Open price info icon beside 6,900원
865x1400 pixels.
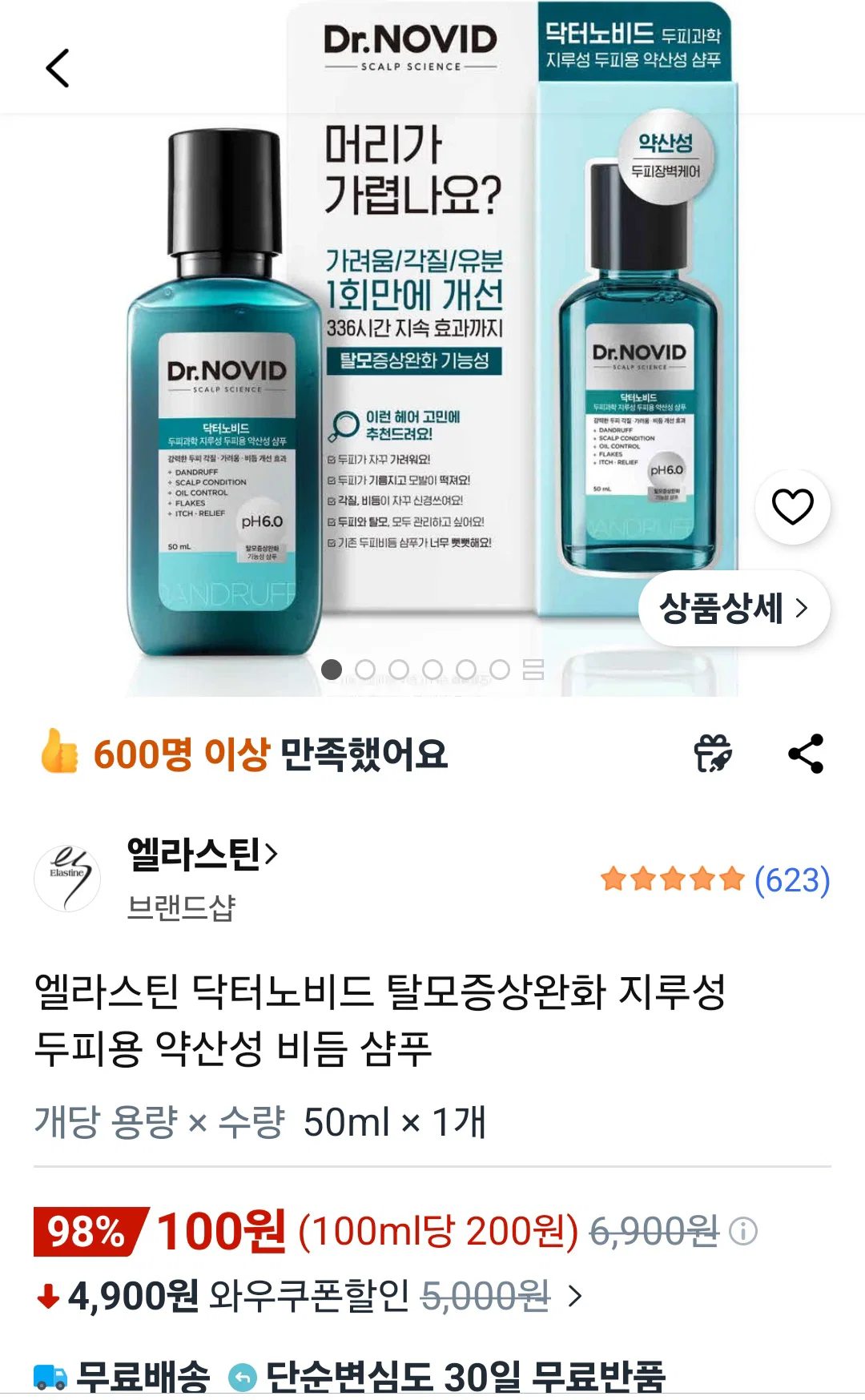[x=743, y=1231]
